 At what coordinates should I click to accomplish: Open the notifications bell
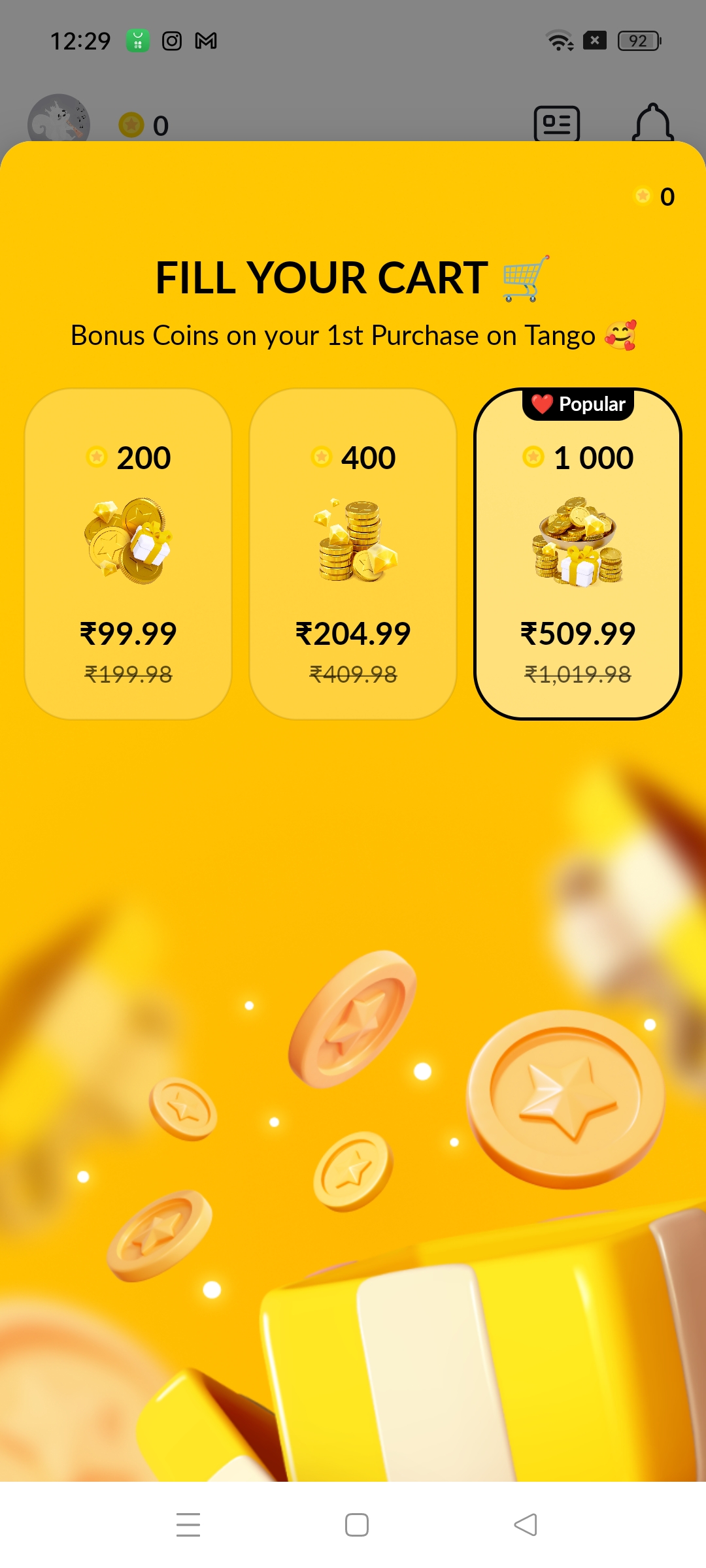652,123
